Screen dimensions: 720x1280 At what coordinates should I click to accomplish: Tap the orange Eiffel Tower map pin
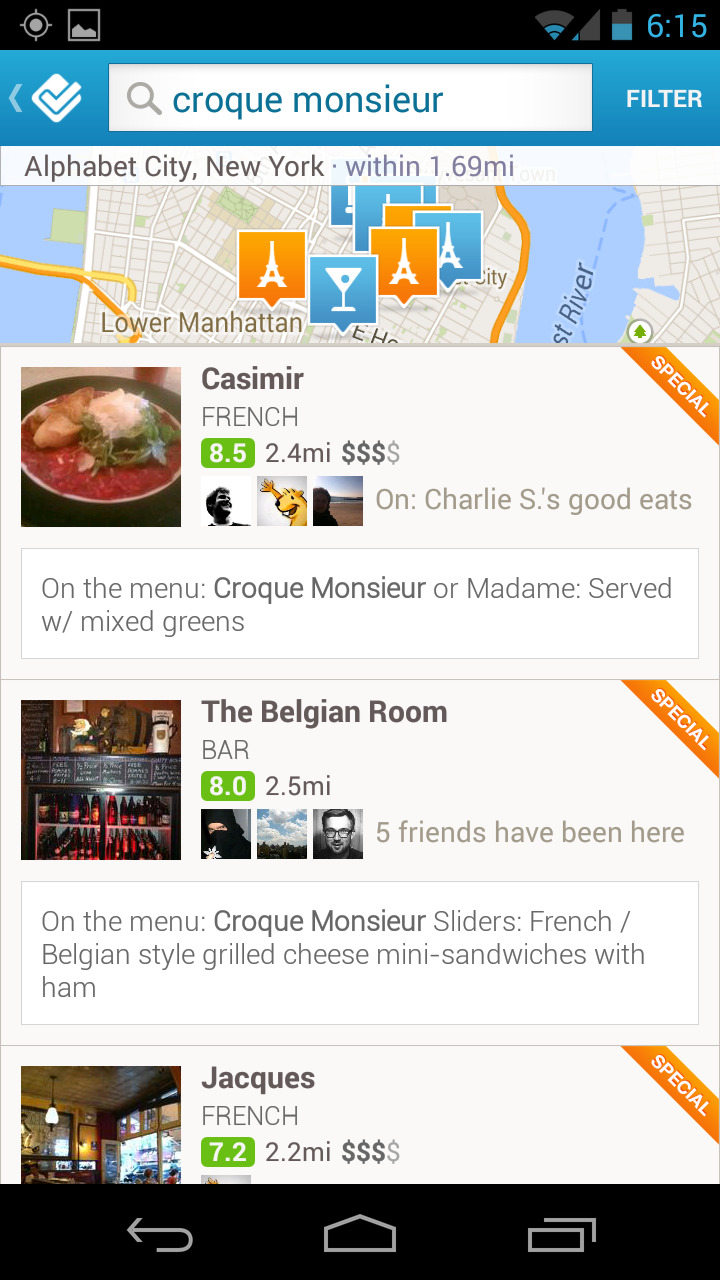click(x=272, y=265)
